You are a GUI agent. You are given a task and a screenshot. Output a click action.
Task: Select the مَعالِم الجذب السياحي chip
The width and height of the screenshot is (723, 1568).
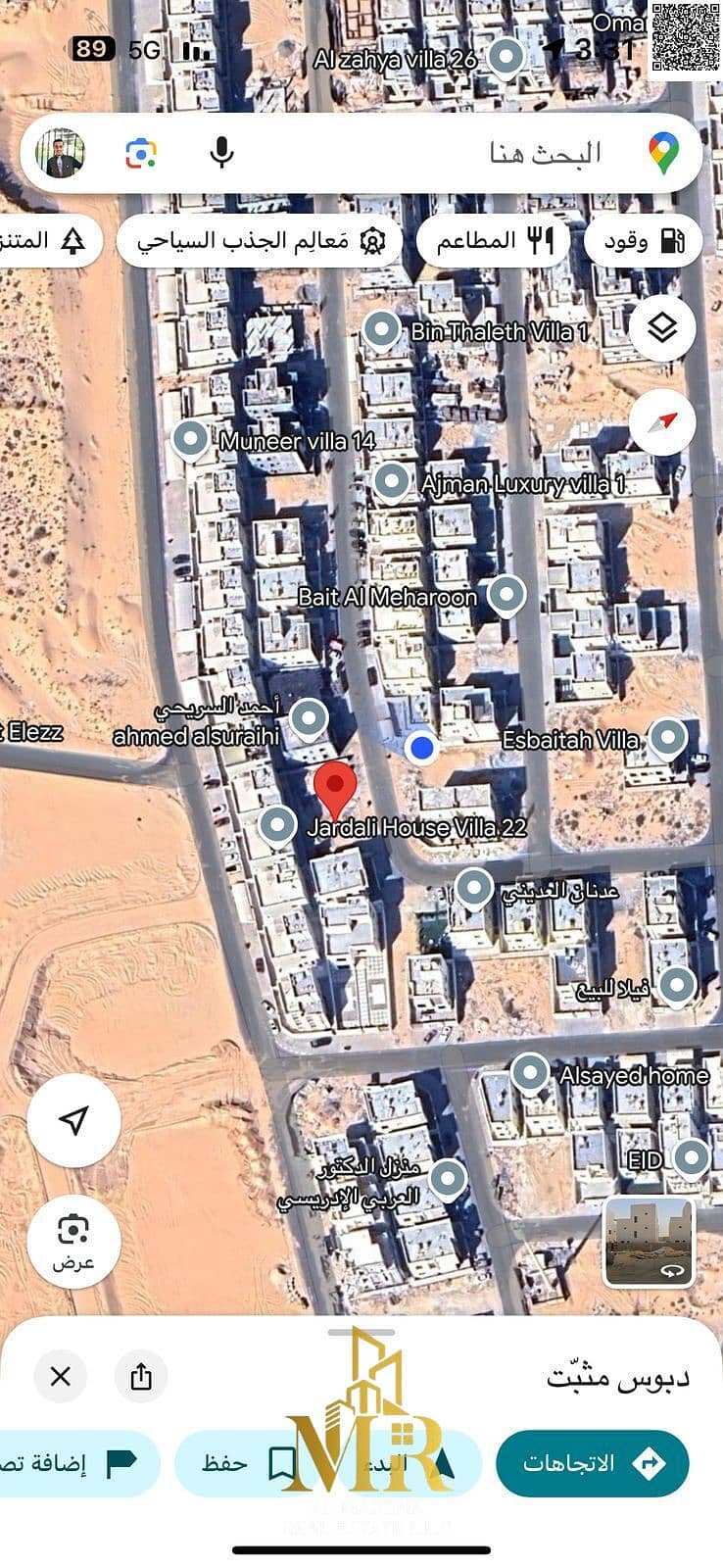(260, 241)
